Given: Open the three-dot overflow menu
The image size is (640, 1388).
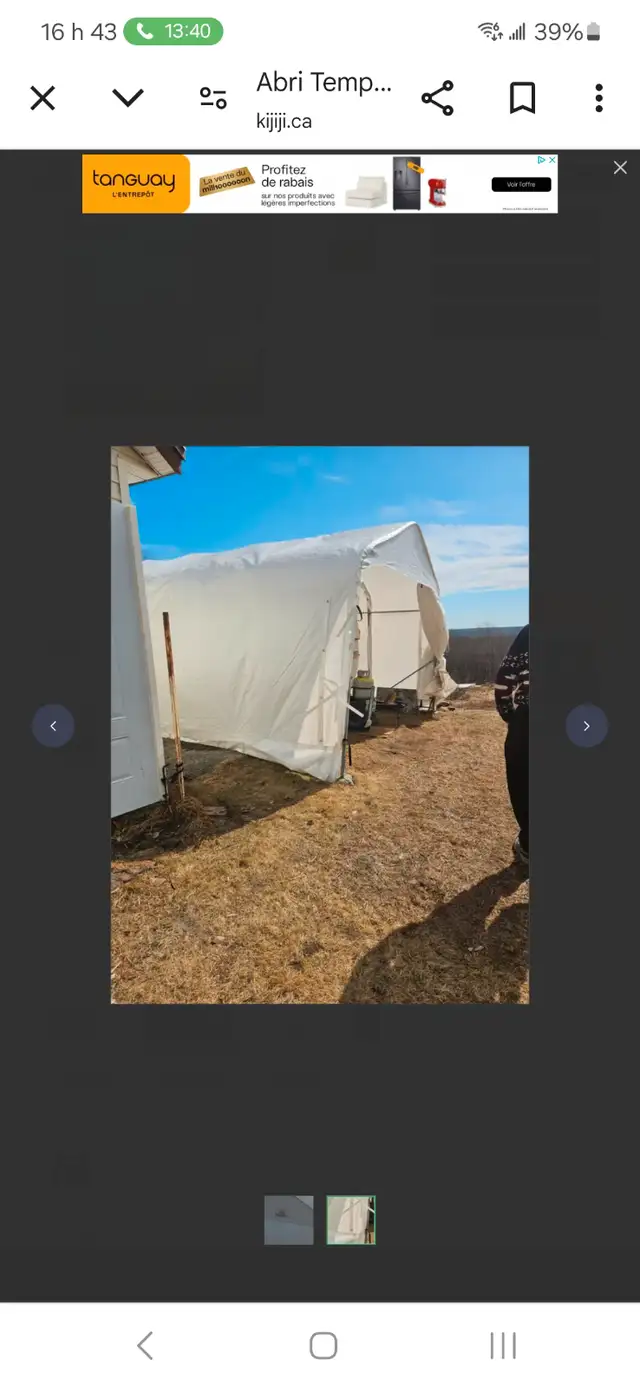Looking at the screenshot, I should [x=599, y=98].
